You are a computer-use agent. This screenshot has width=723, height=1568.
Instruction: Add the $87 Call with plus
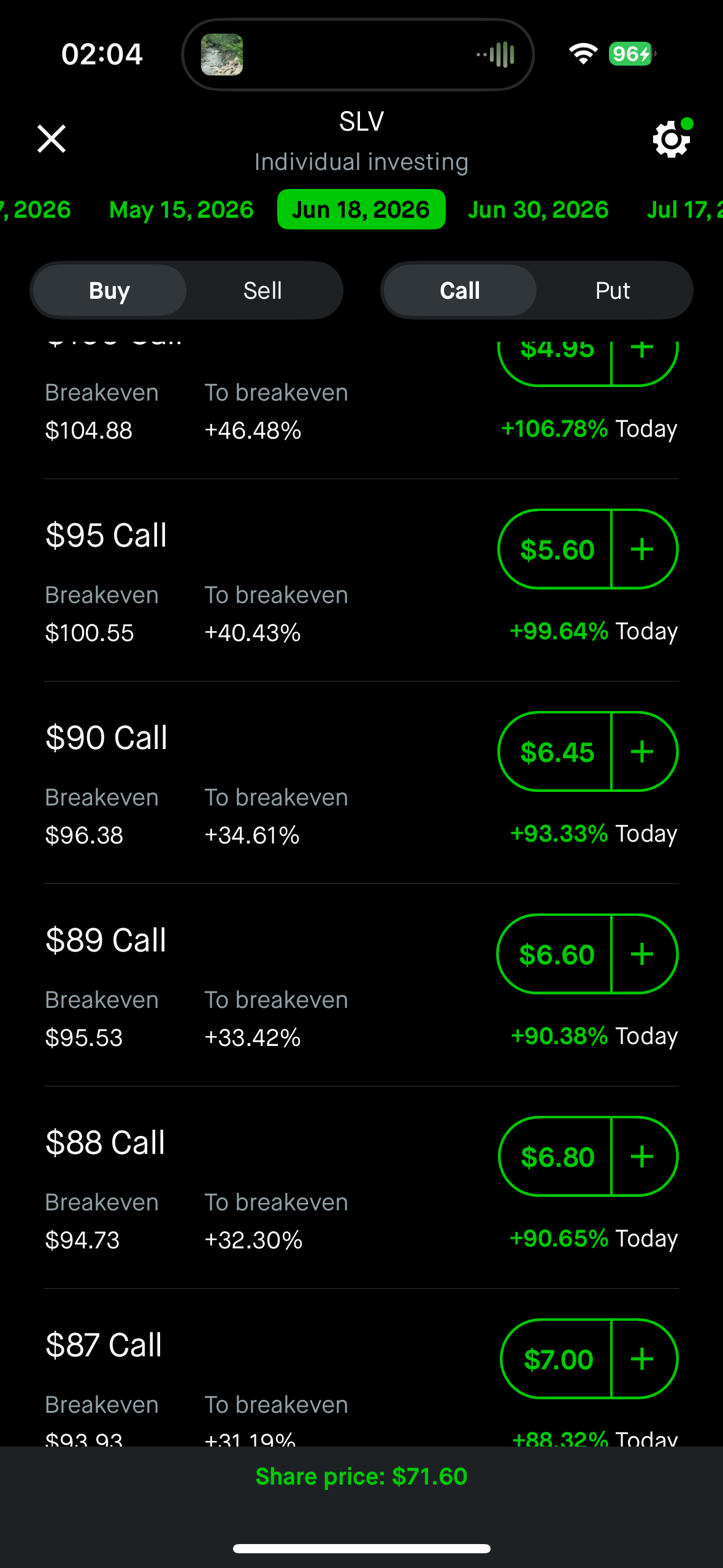[x=643, y=1359]
